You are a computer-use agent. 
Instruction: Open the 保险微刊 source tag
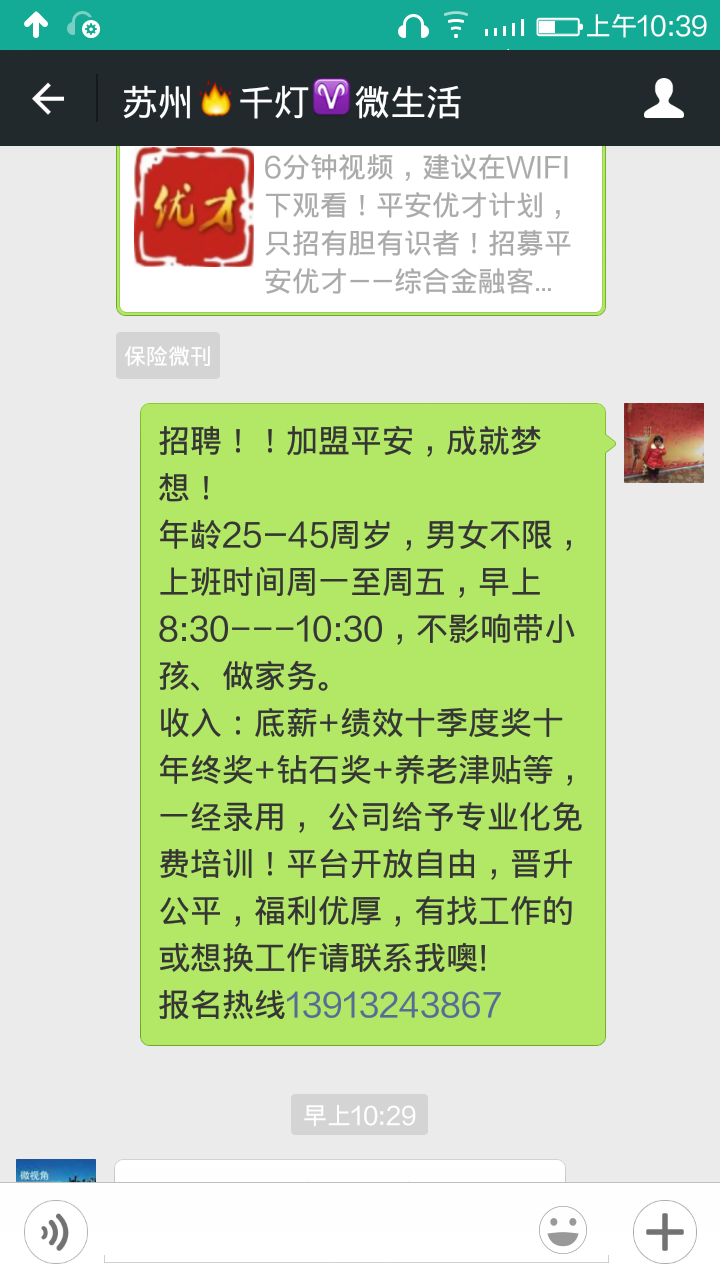pos(168,355)
